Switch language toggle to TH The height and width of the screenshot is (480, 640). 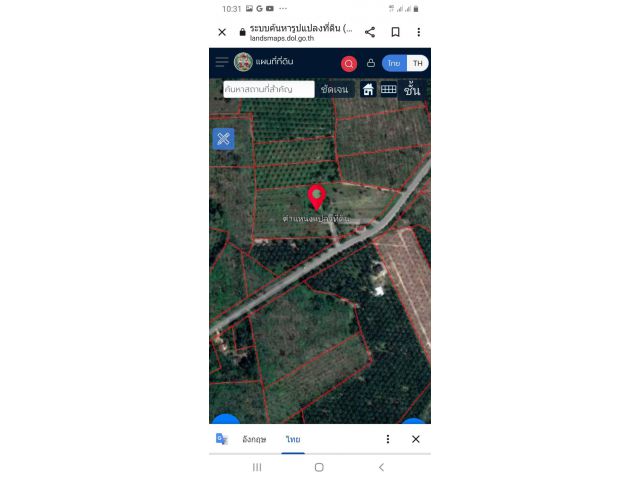pos(418,63)
